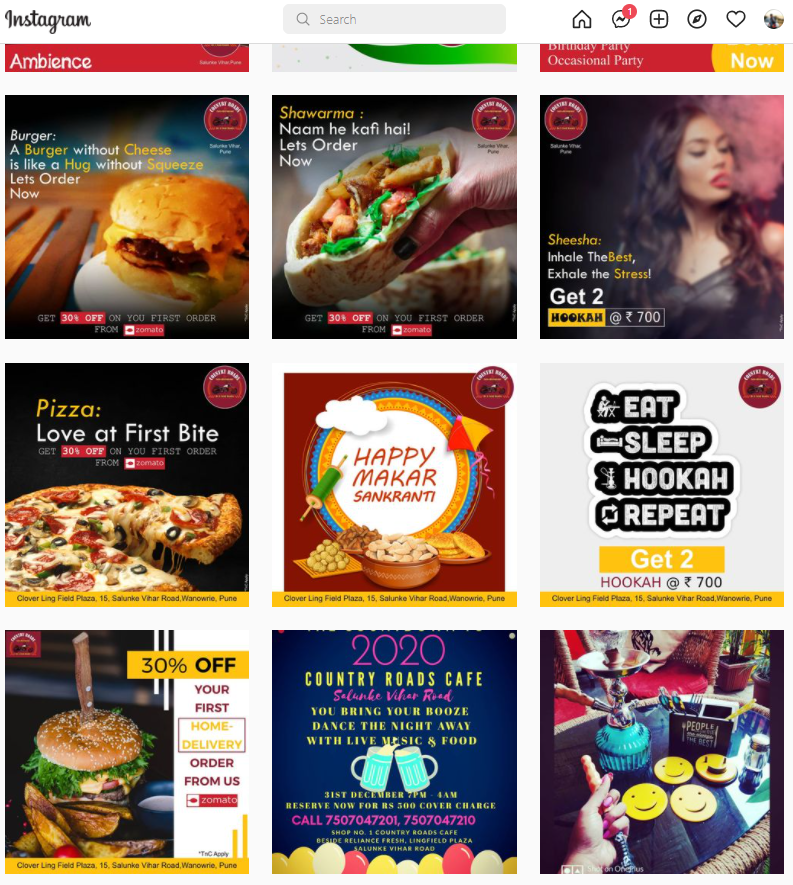Open your profile picture menu
This screenshot has height=885, width=793.
pyautogui.click(x=773, y=20)
